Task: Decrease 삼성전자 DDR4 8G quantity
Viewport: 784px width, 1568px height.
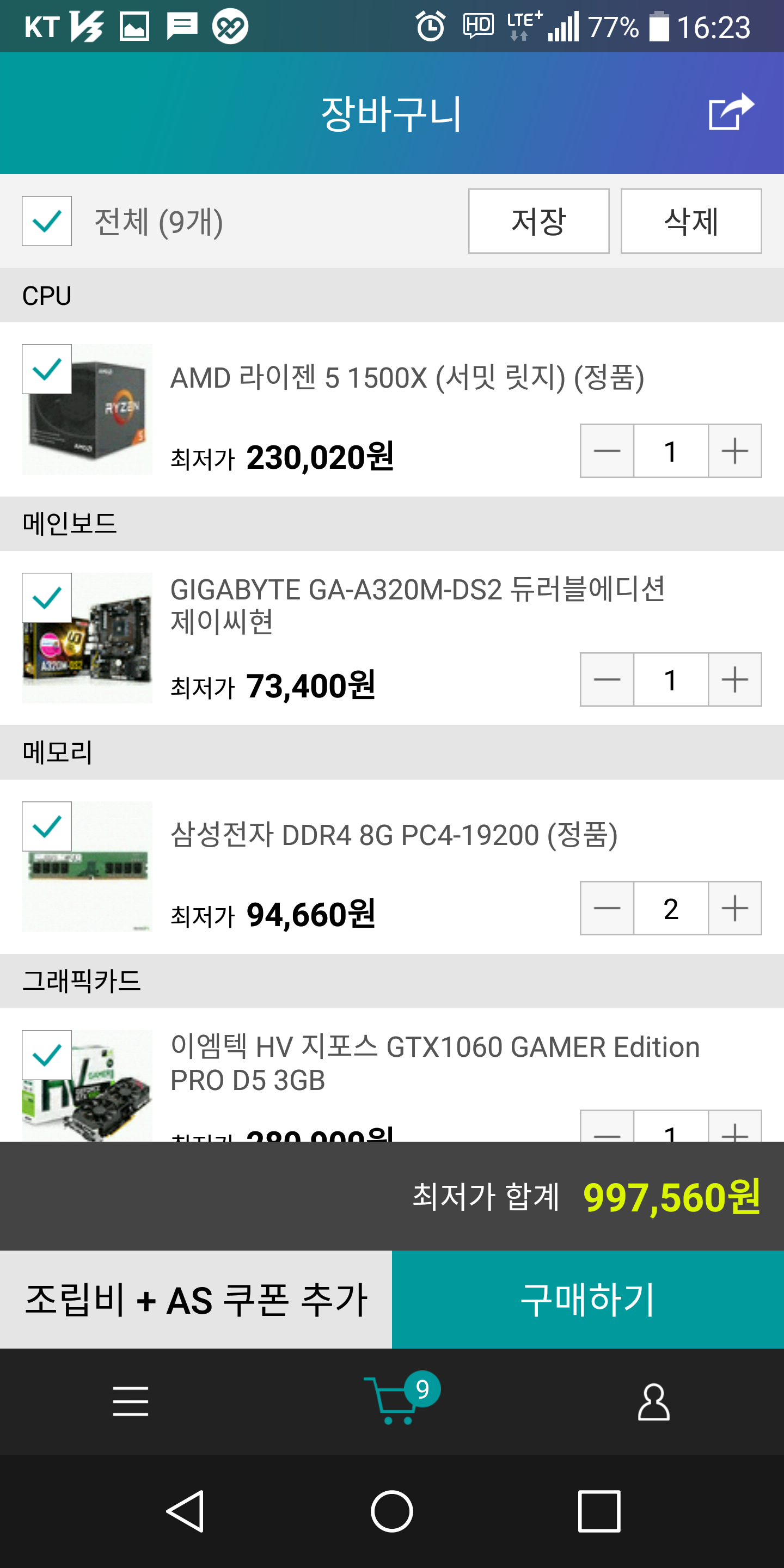Action: [607, 908]
